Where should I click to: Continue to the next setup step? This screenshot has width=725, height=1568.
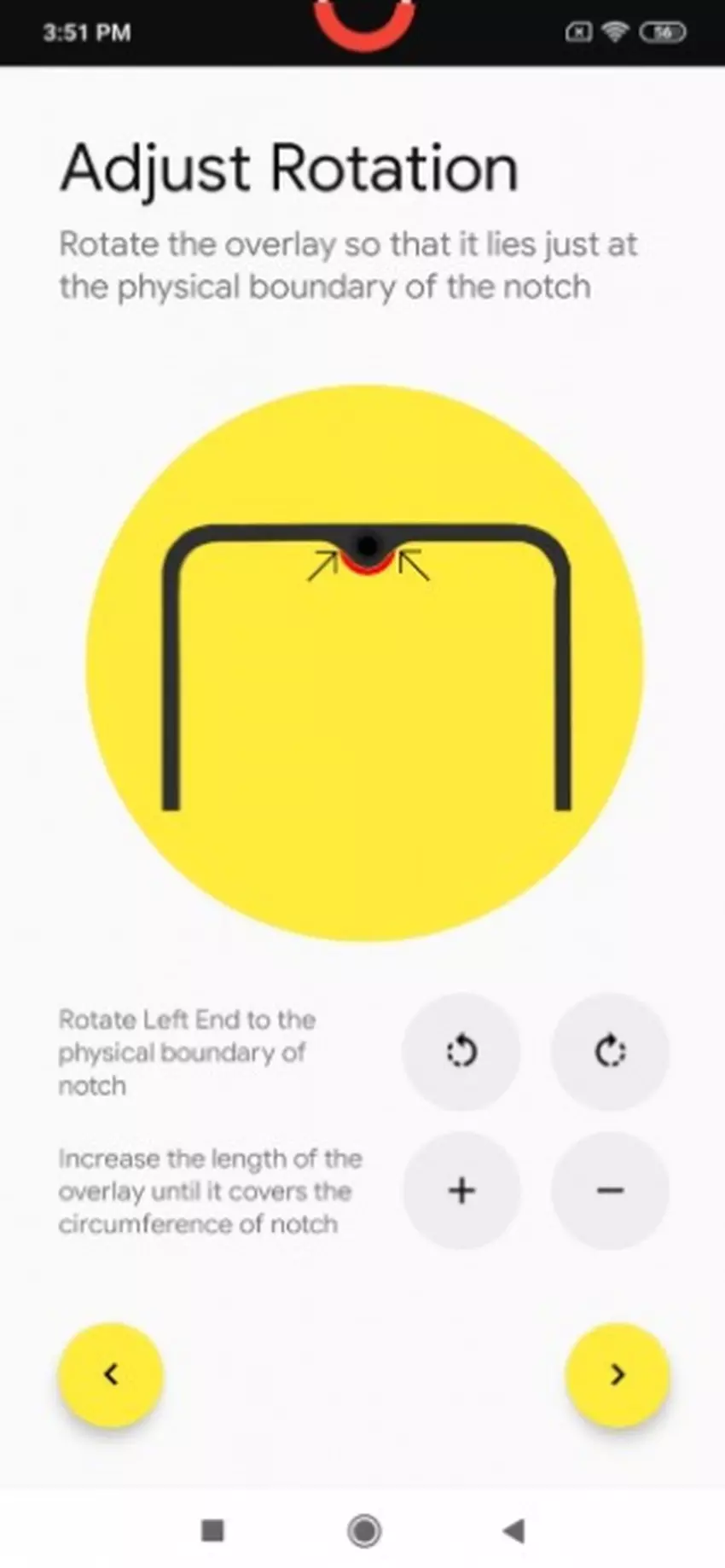coord(618,1374)
